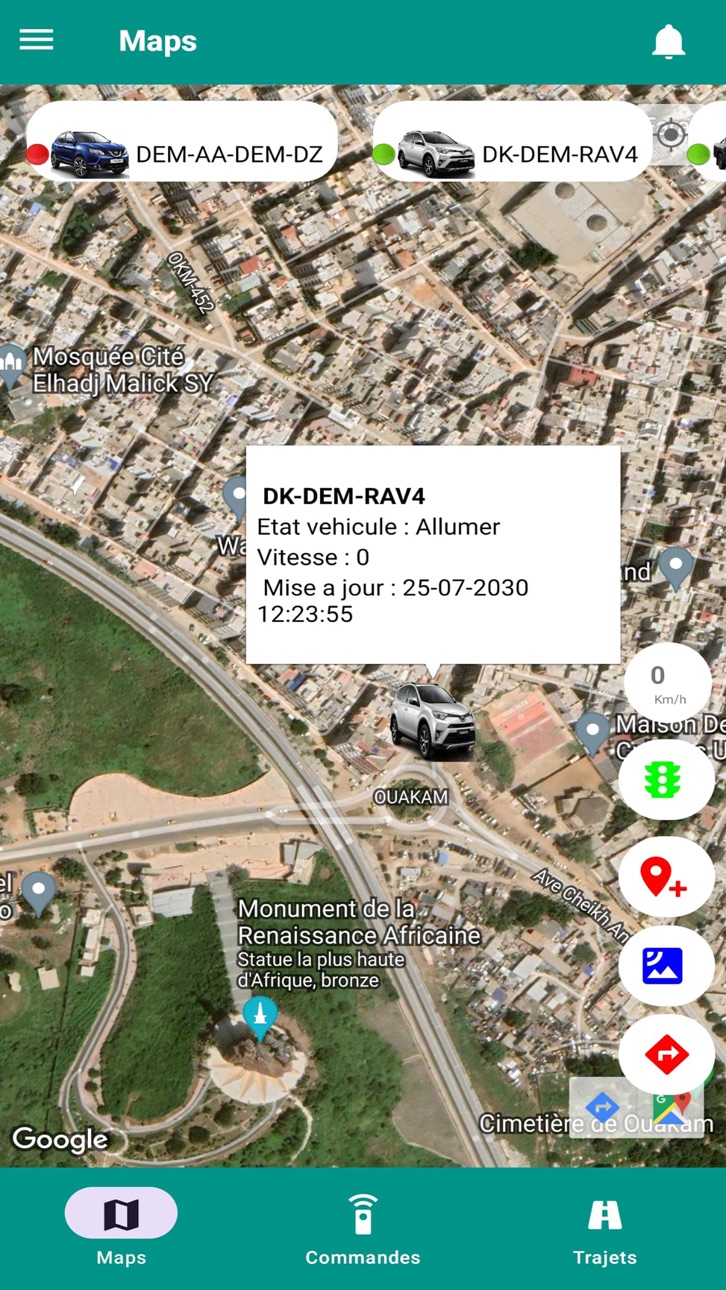Open location in Google Maps app
Viewport: 726px width, 1290px height.
click(x=670, y=1108)
